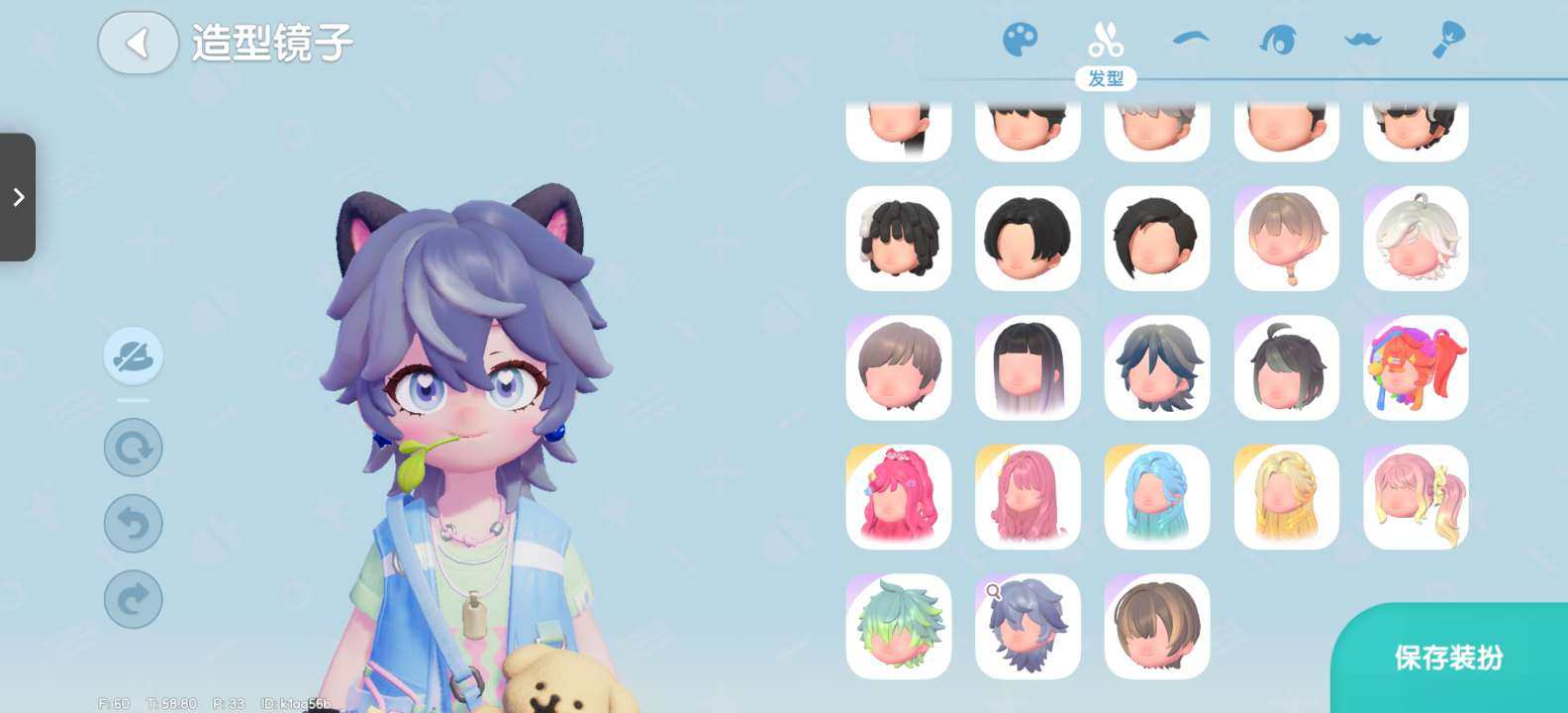This screenshot has width=1568, height=713.
Task: Open the color palette tab
Action: tap(1020, 41)
